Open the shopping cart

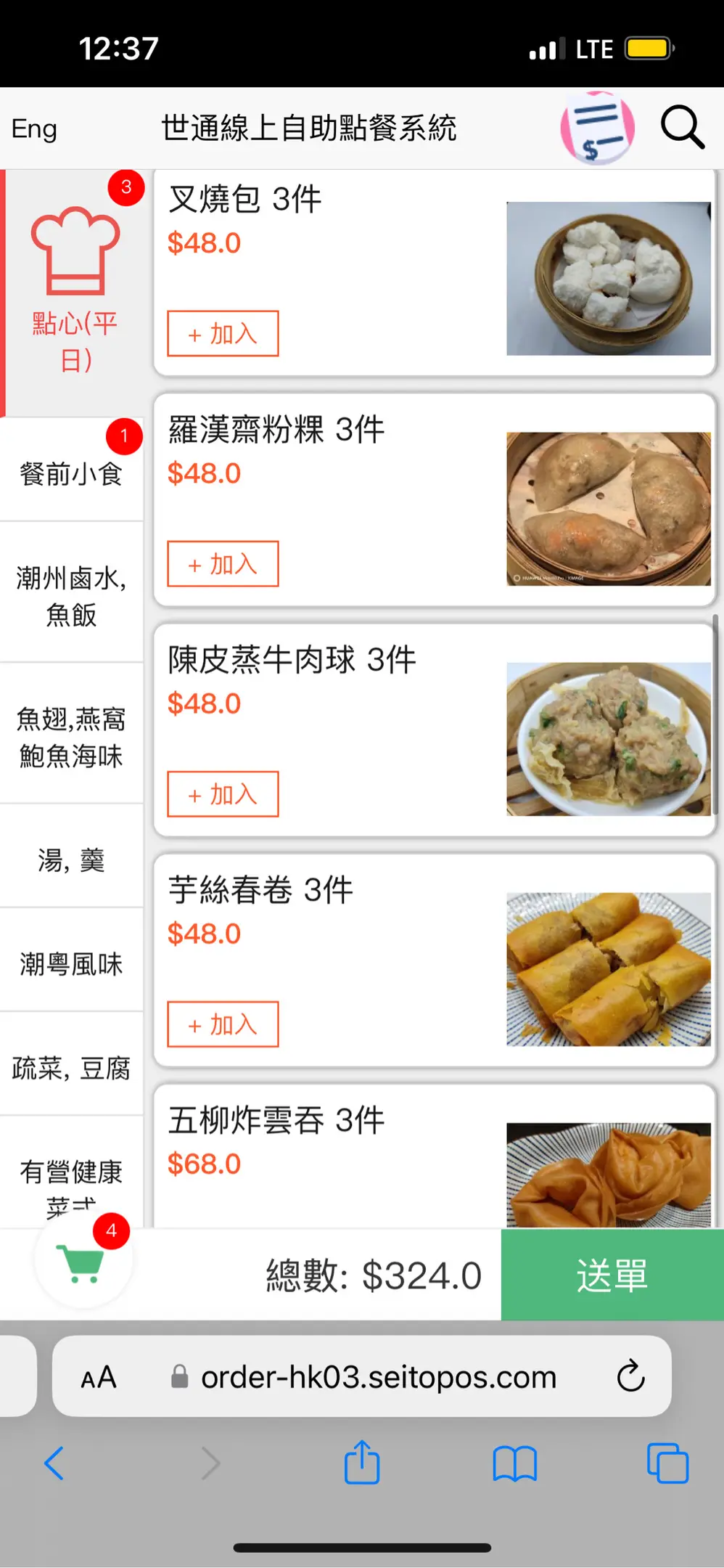click(83, 1263)
